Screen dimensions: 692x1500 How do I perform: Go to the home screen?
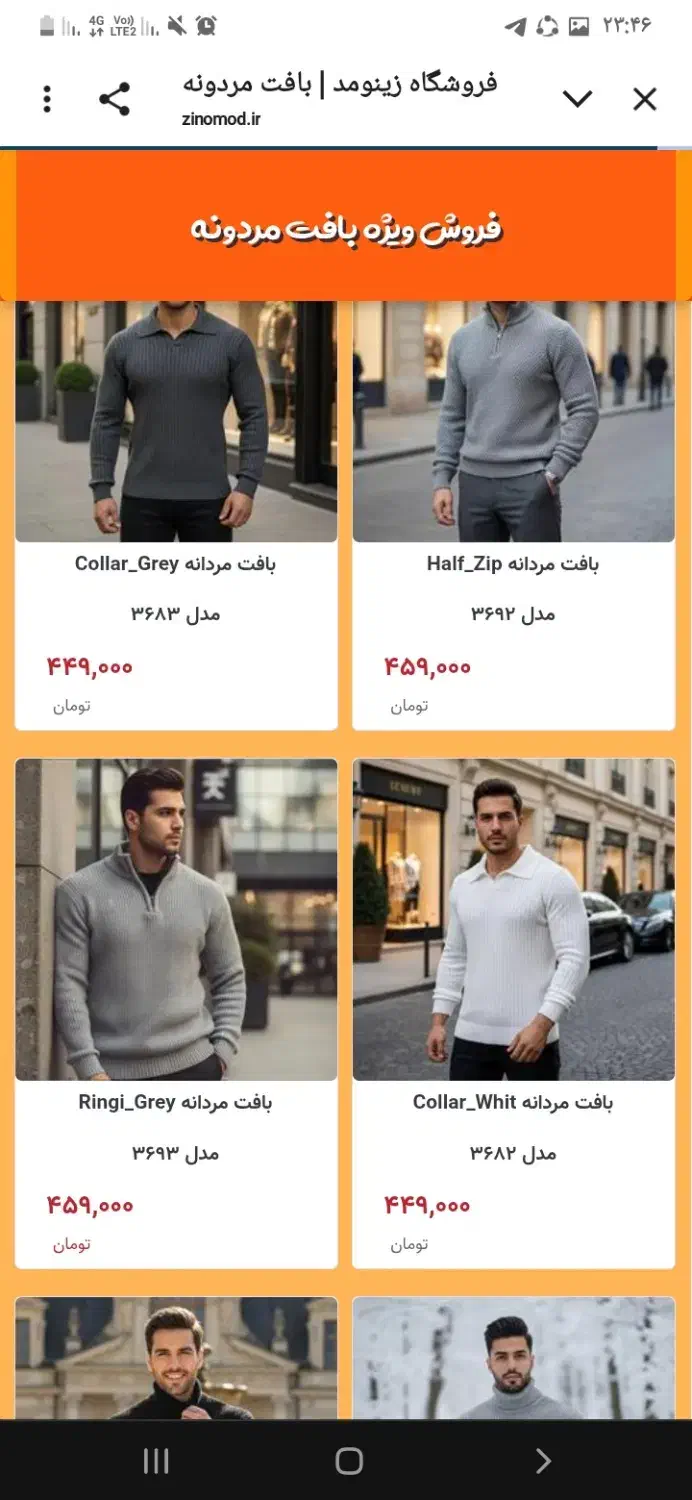[x=348, y=1461]
